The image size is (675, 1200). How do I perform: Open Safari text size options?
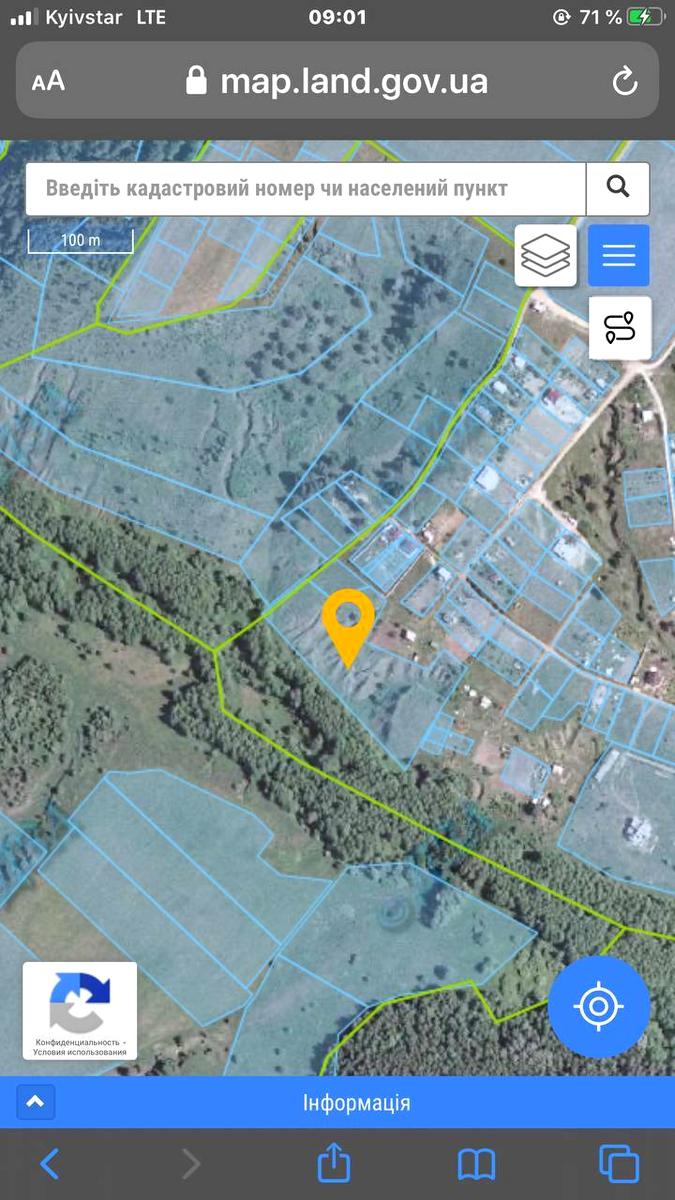point(48,81)
